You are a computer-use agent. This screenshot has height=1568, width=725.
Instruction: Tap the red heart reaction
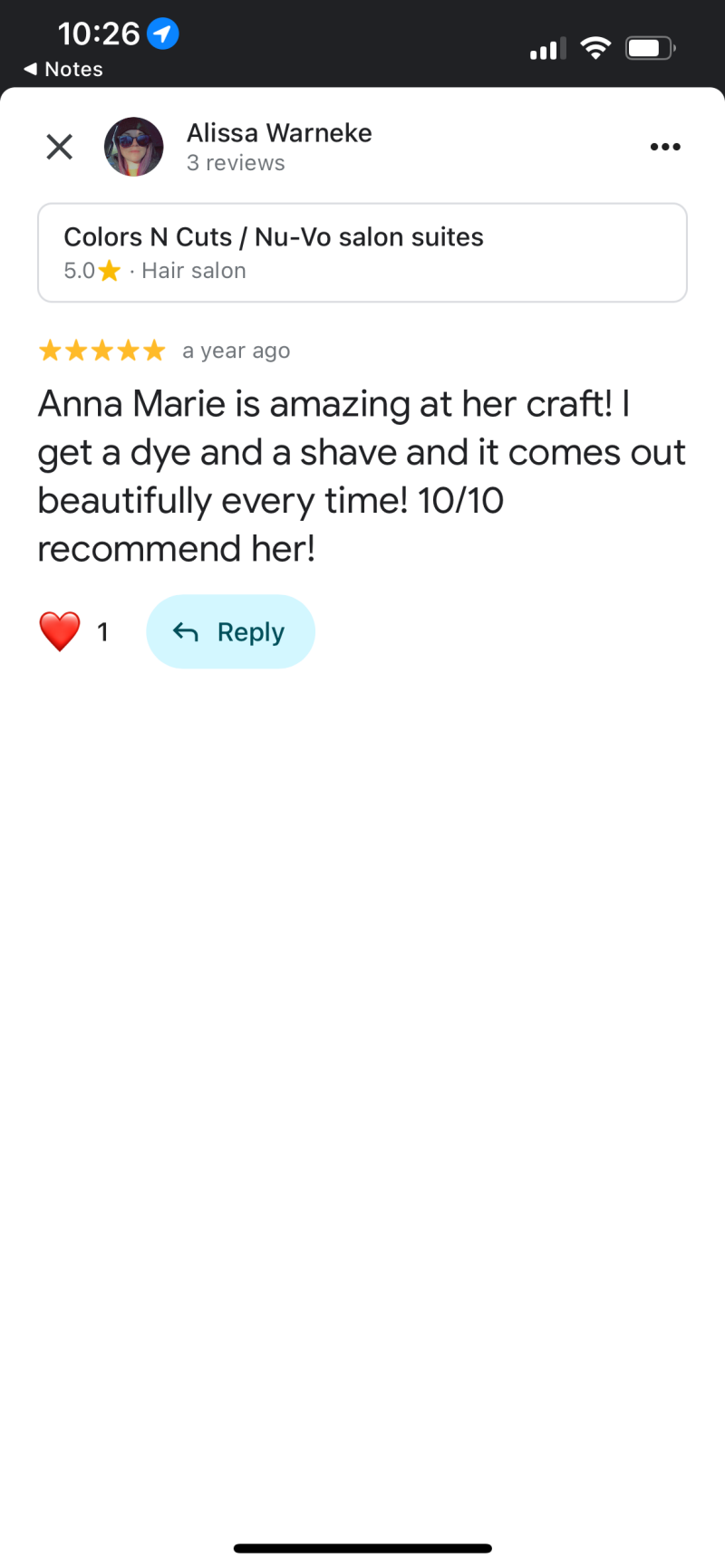[x=60, y=631]
